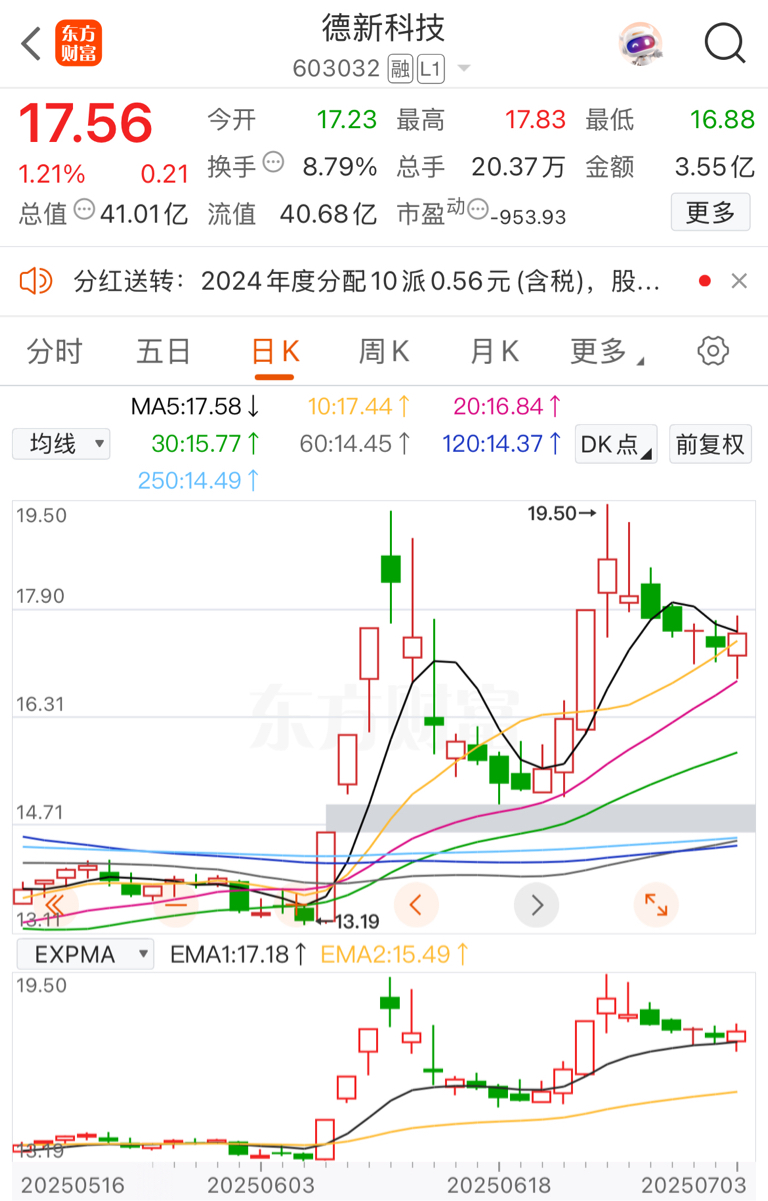Open the EXPMA indicator dropdown
This screenshot has width=768, height=1201.
point(85,954)
